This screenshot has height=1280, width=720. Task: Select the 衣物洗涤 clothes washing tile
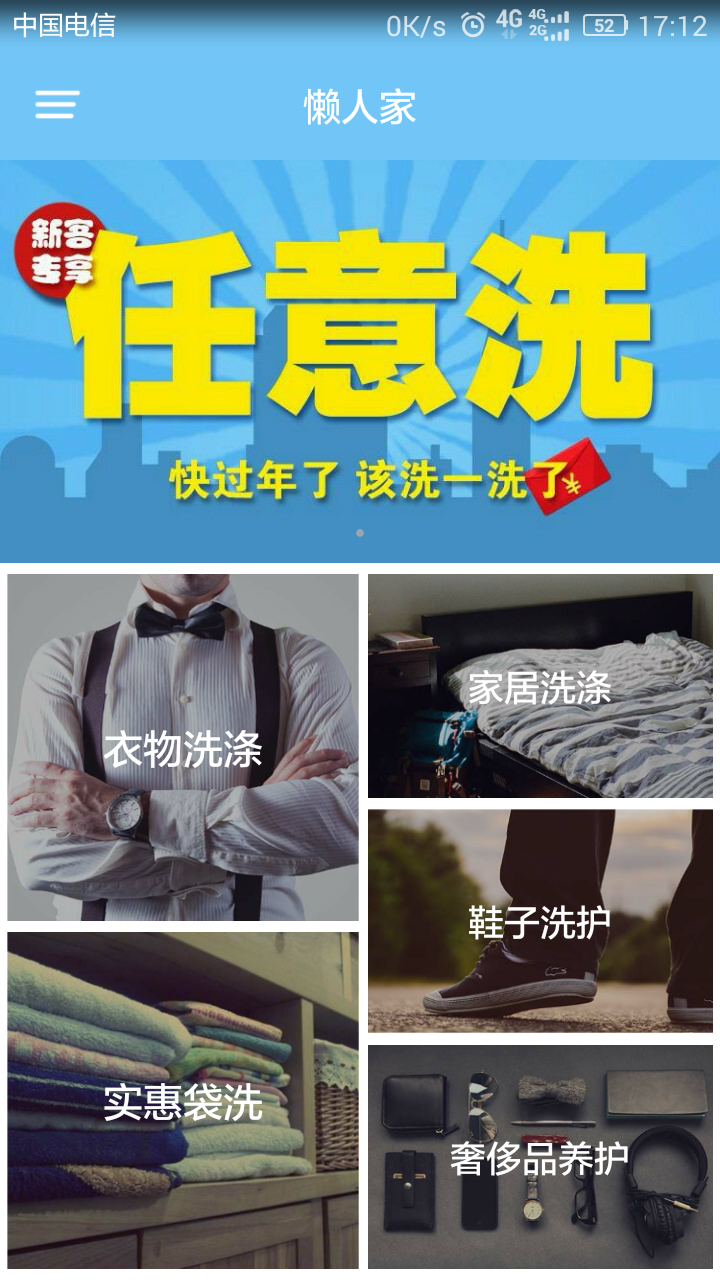(x=183, y=747)
